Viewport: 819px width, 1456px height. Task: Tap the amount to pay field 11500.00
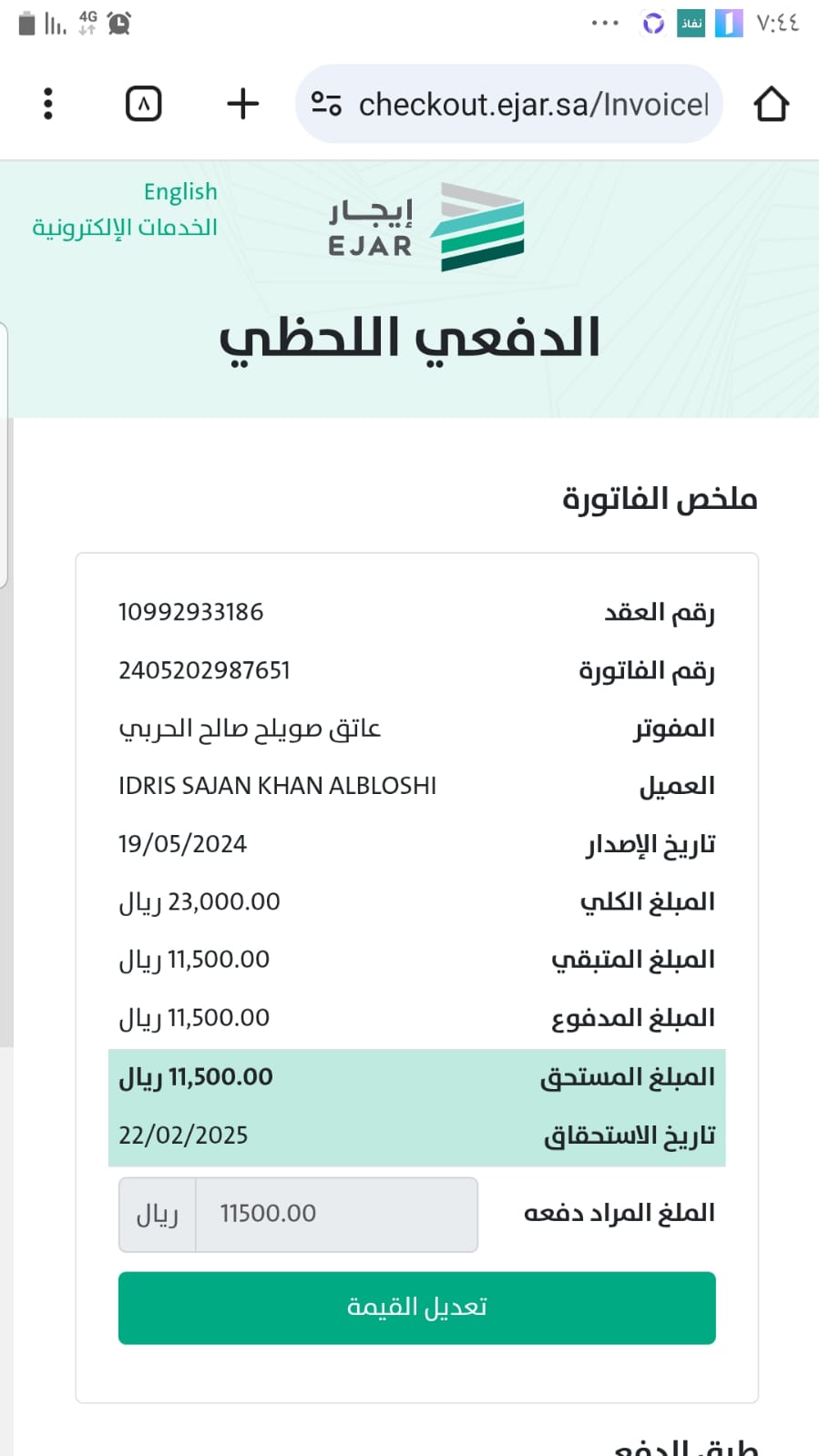coord(335,1214)
